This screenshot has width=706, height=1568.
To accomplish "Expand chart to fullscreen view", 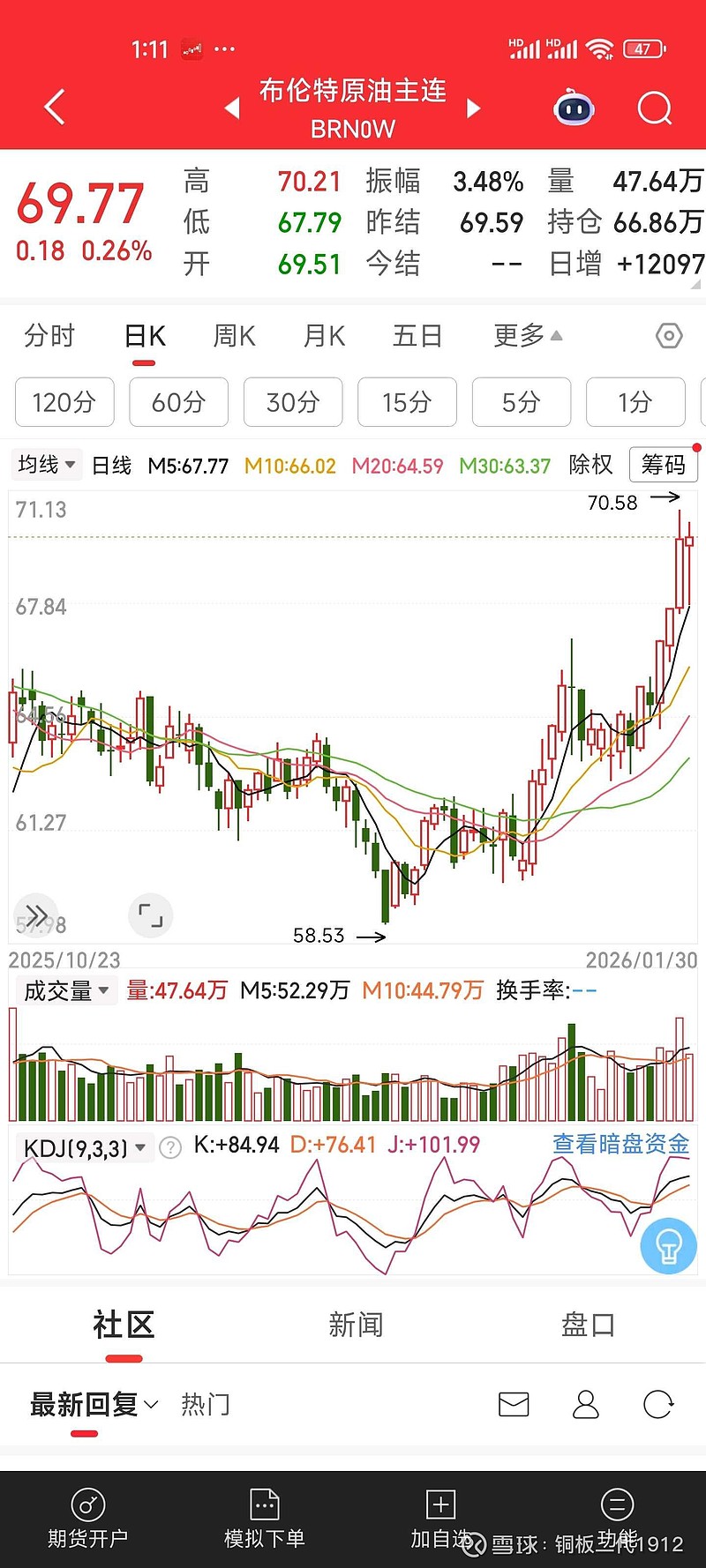I will (150, 915).
